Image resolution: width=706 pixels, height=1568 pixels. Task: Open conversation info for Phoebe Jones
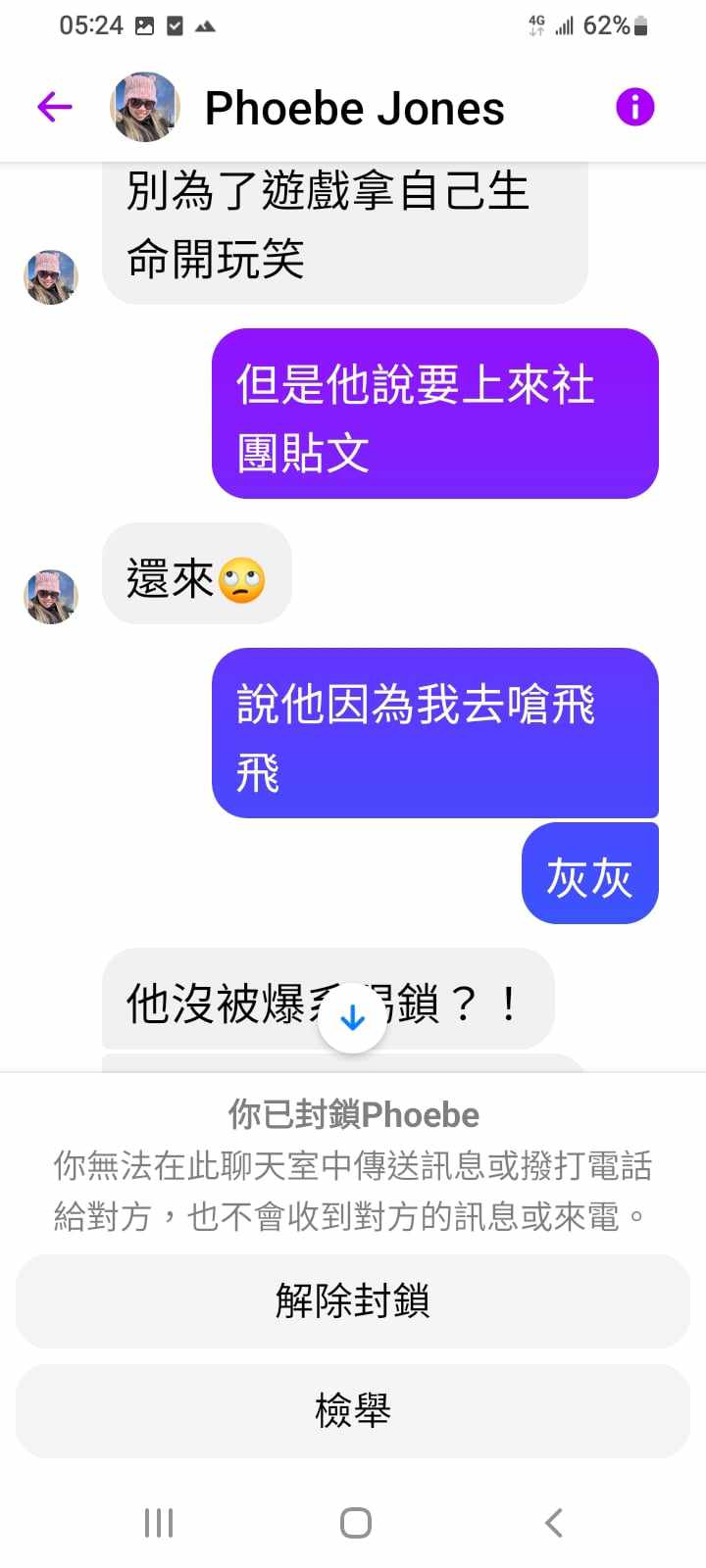[634, 107]
